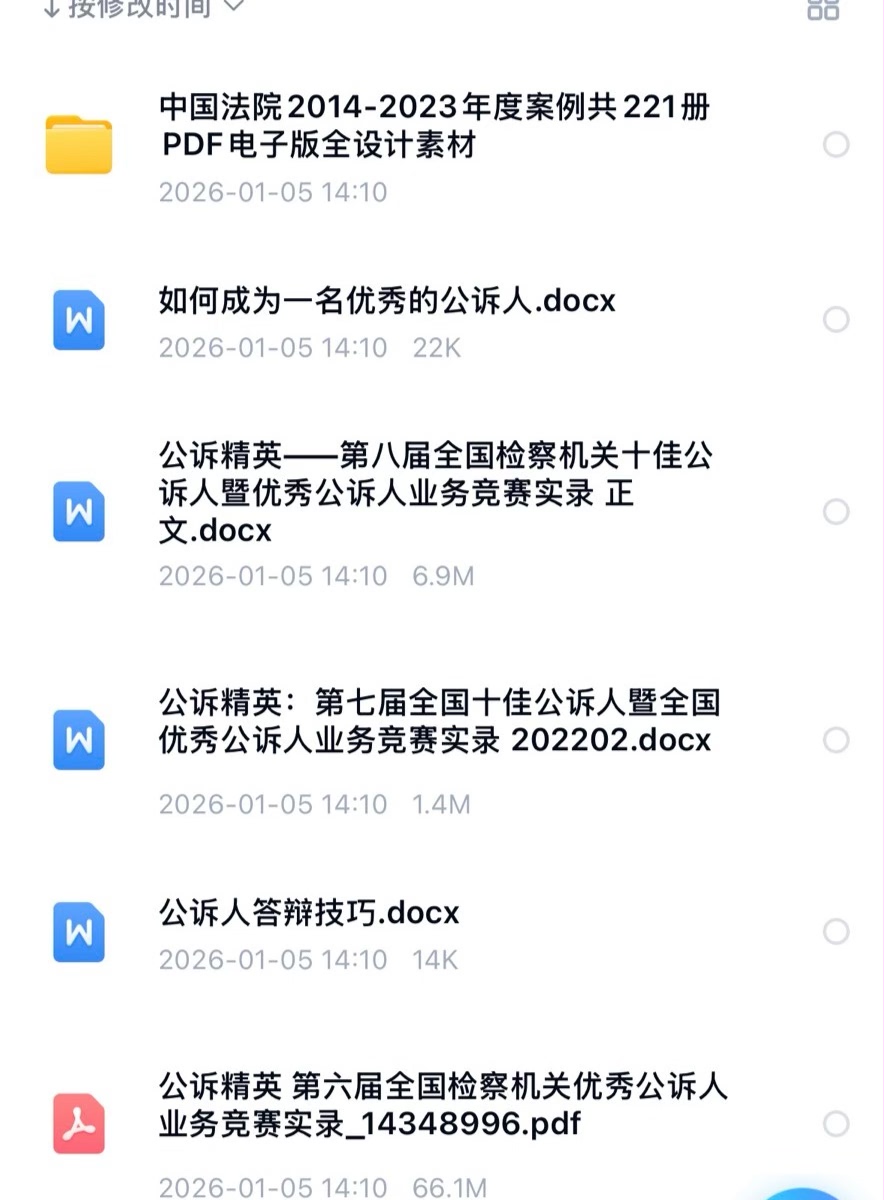
Task: Open 公诉精英第六届_14348996.pdf file
Action: (x=441, y=1104)
